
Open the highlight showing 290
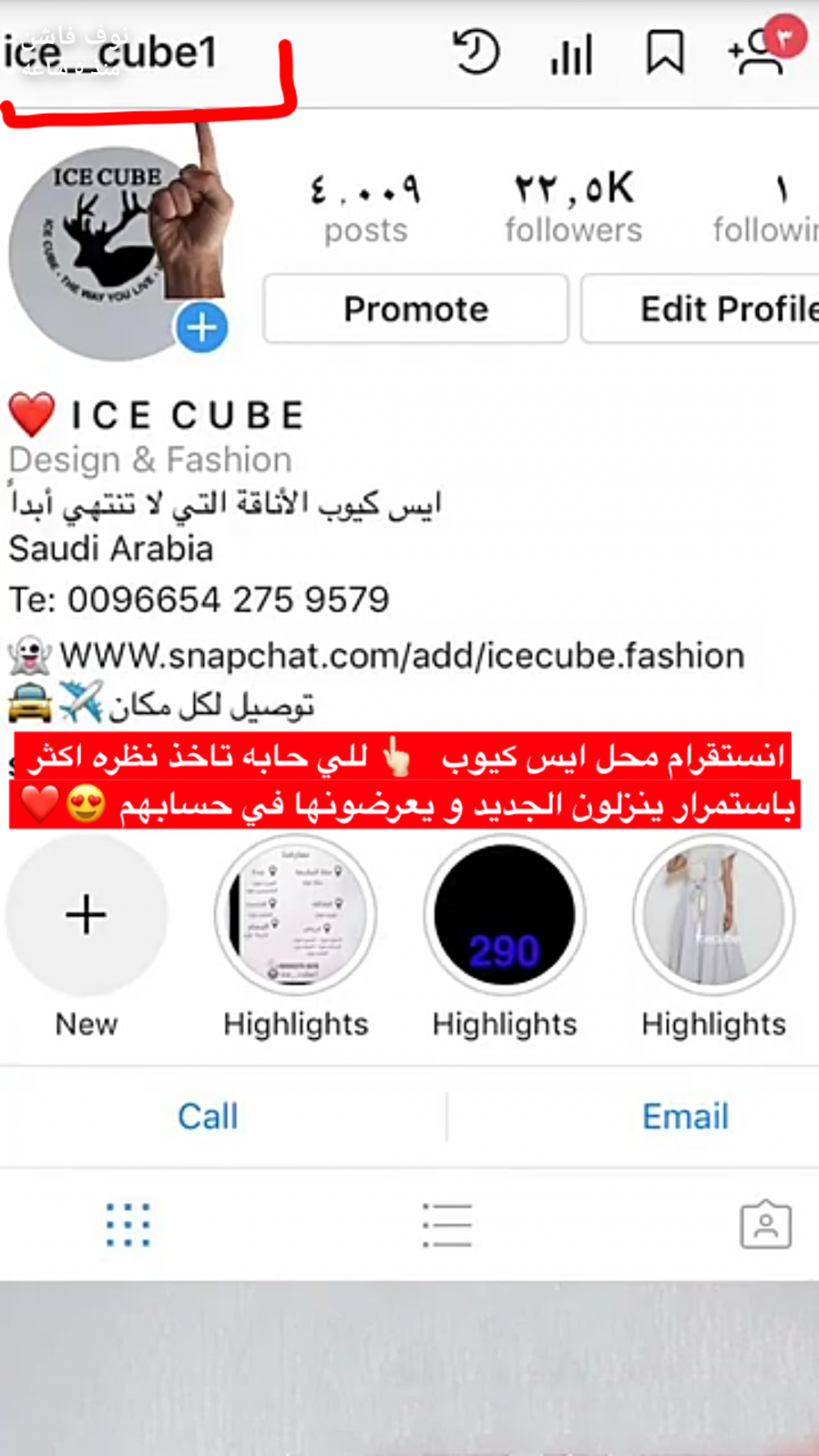(x=505, y=915)
